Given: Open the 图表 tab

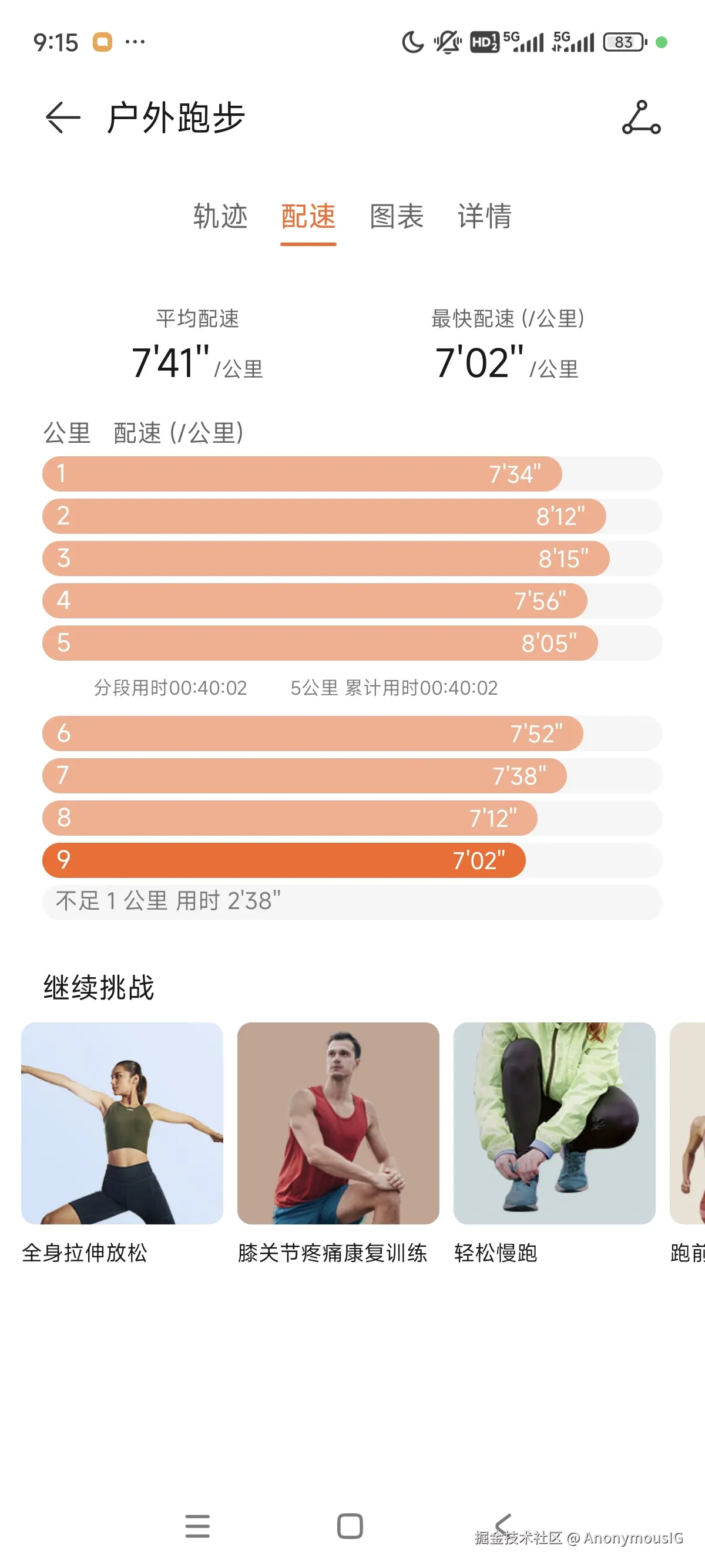Looking at the screenshot, I should [396, 217].
